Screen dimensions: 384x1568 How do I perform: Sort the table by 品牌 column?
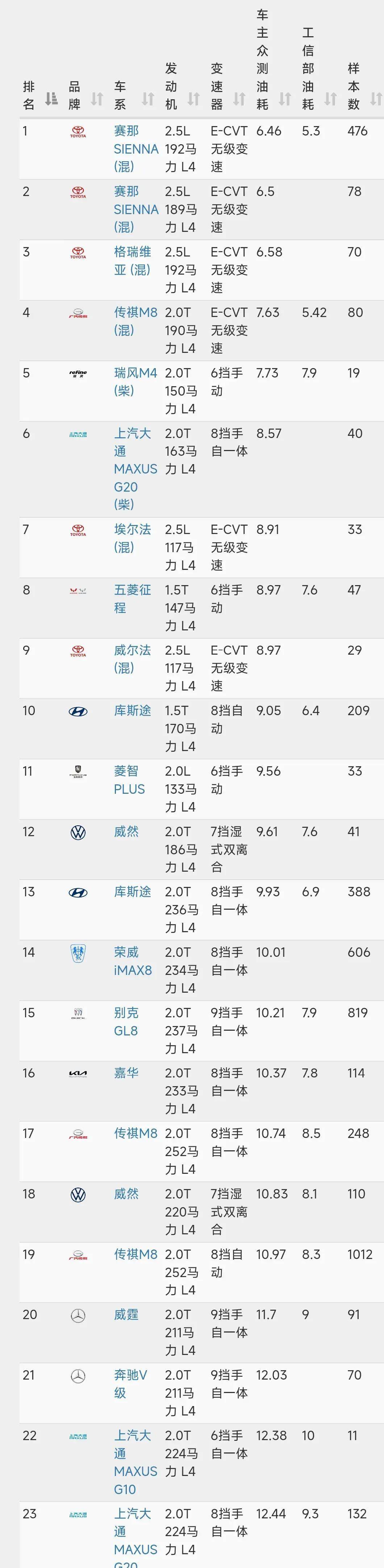97,98
